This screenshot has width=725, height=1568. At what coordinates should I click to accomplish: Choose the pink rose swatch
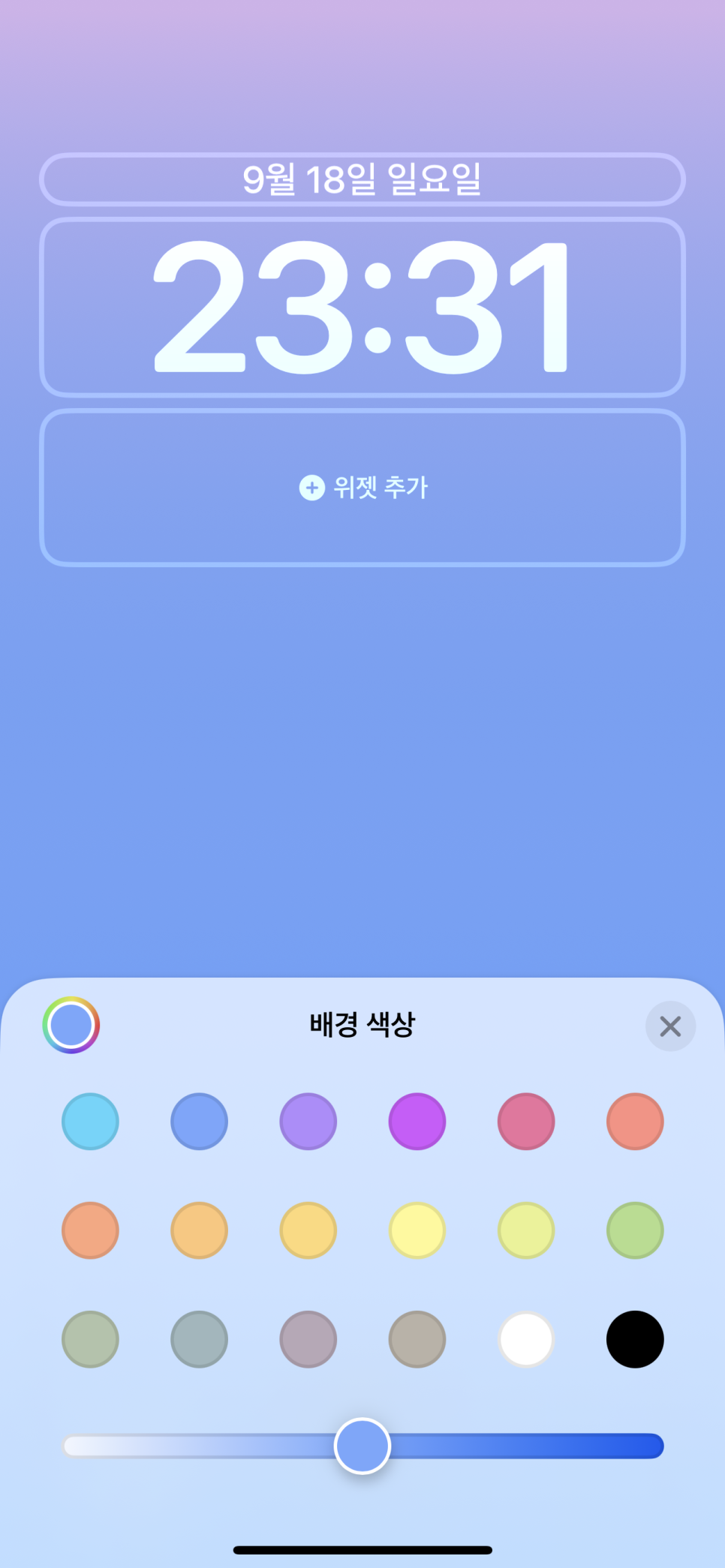[x=526, y=1122]
